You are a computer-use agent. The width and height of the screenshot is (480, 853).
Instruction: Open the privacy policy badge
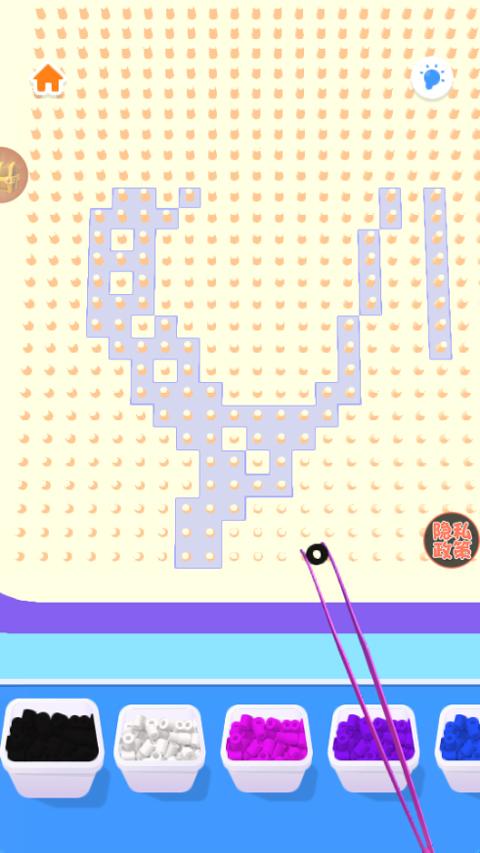(x=451, y=540)
